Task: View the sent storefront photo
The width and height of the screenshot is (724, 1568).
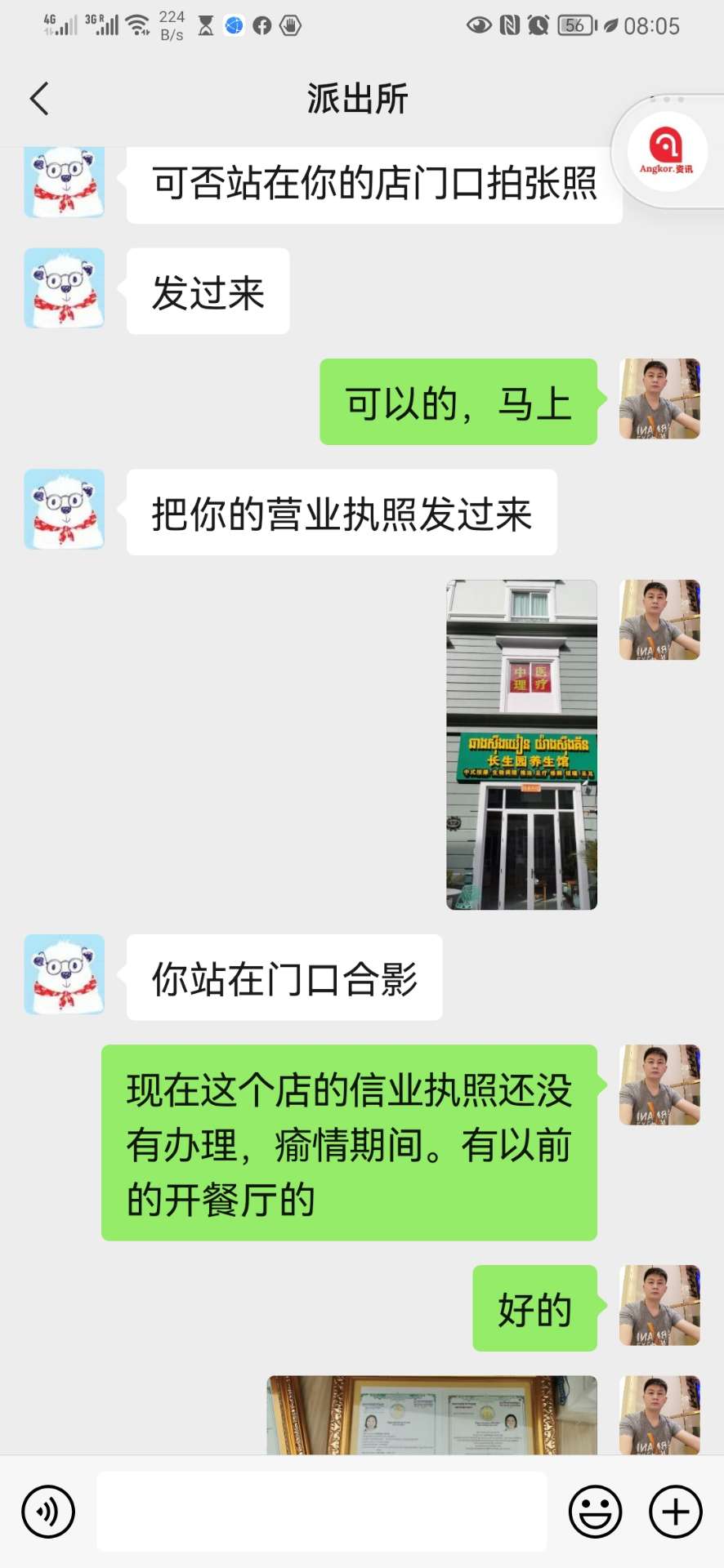Action: click(x=521, y=745)
